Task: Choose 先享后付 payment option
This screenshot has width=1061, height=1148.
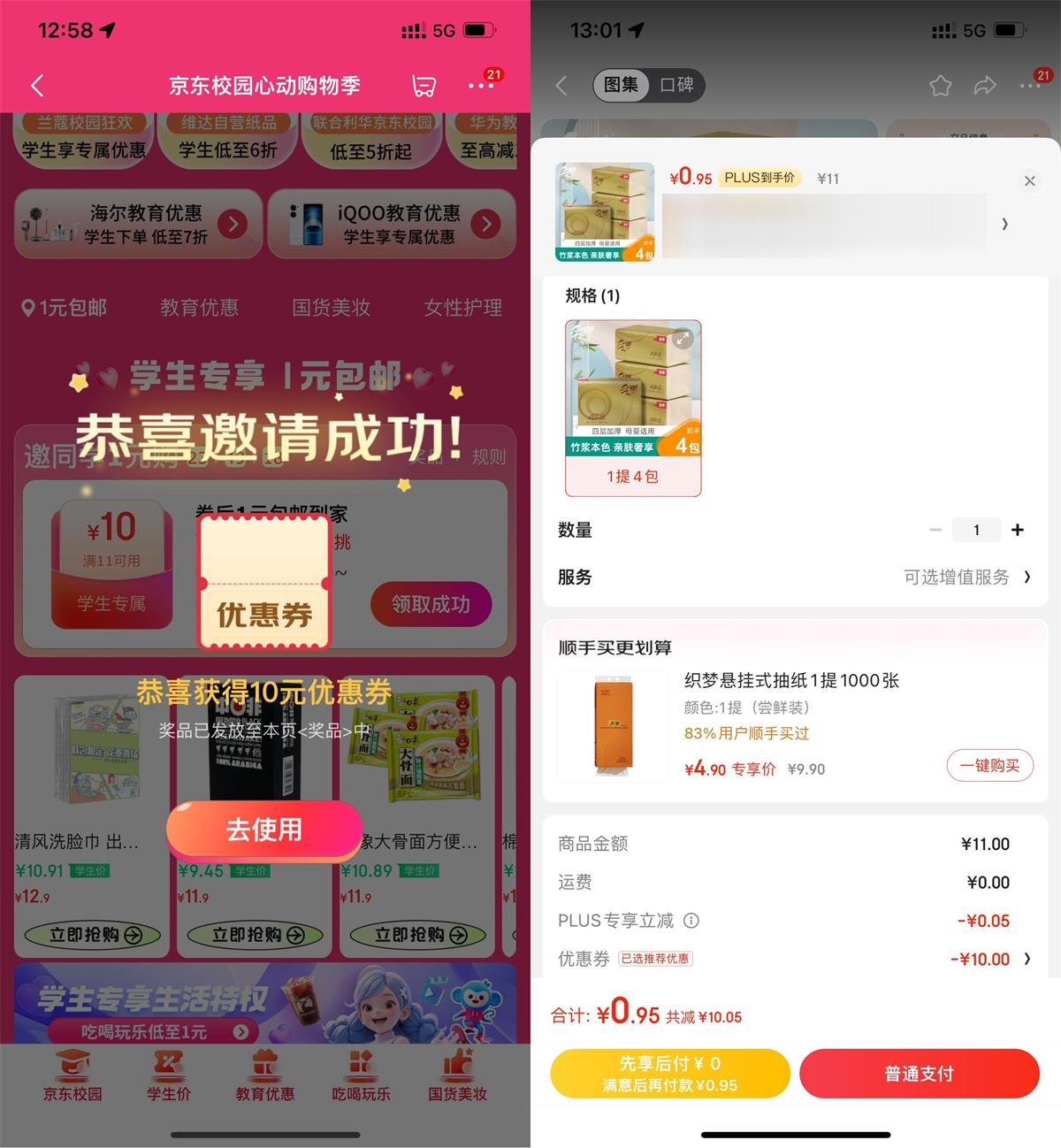Action: tap(670, 1074)
